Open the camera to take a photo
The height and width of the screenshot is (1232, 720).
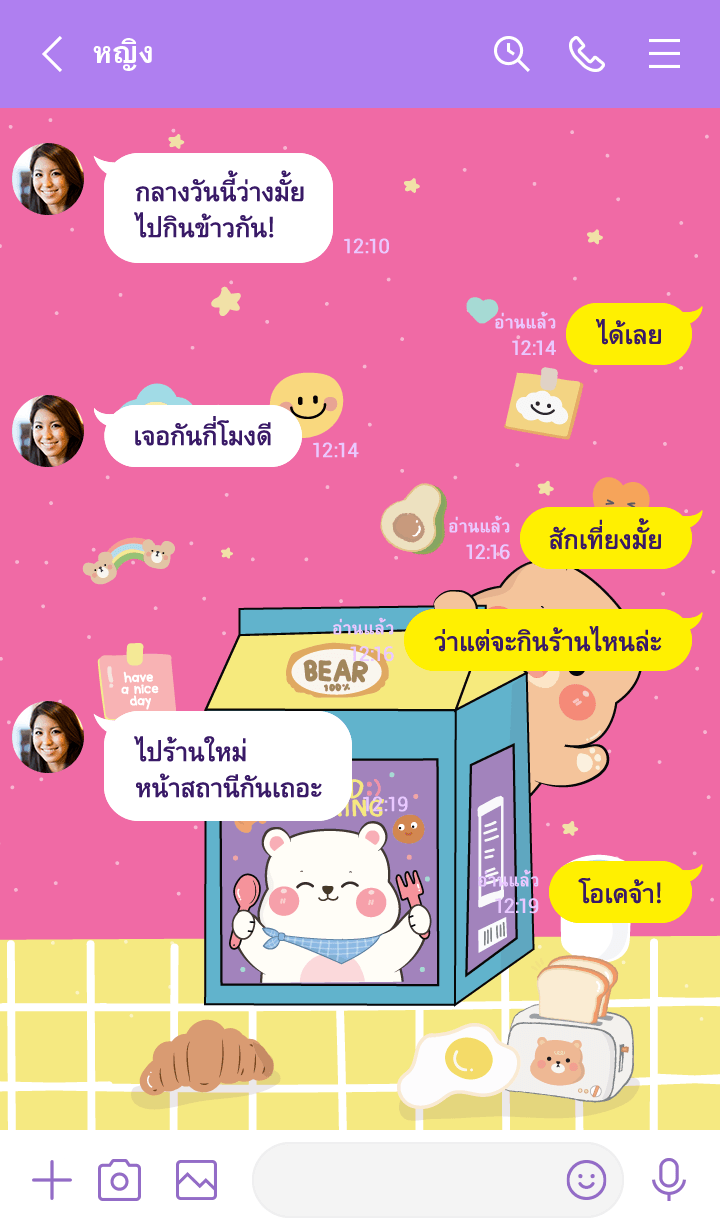(119, 1180)
